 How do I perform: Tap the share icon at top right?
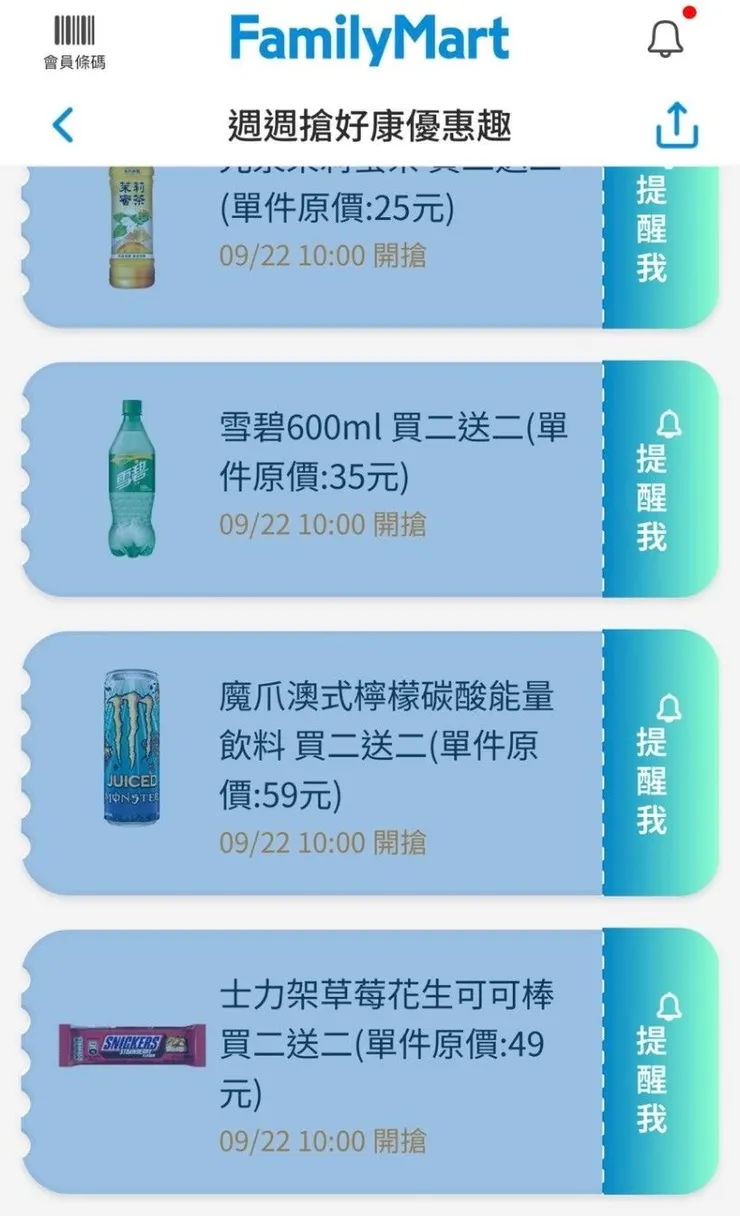click(678, 125)
